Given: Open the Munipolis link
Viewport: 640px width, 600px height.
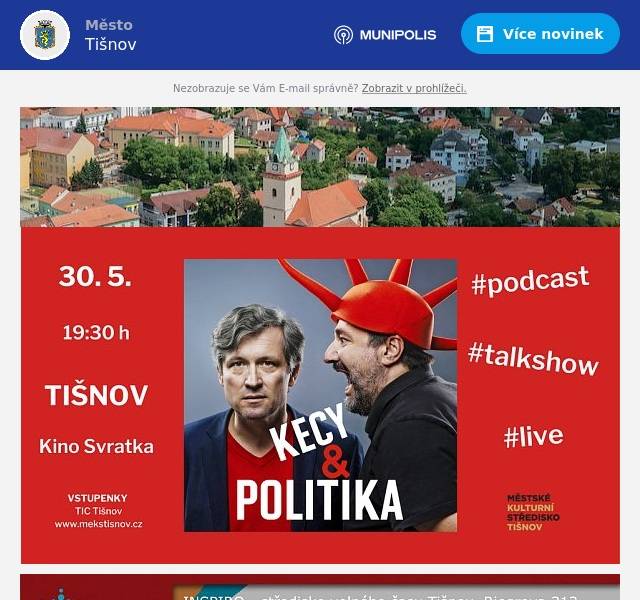Looking at the screenshot, I should (385, 35).
